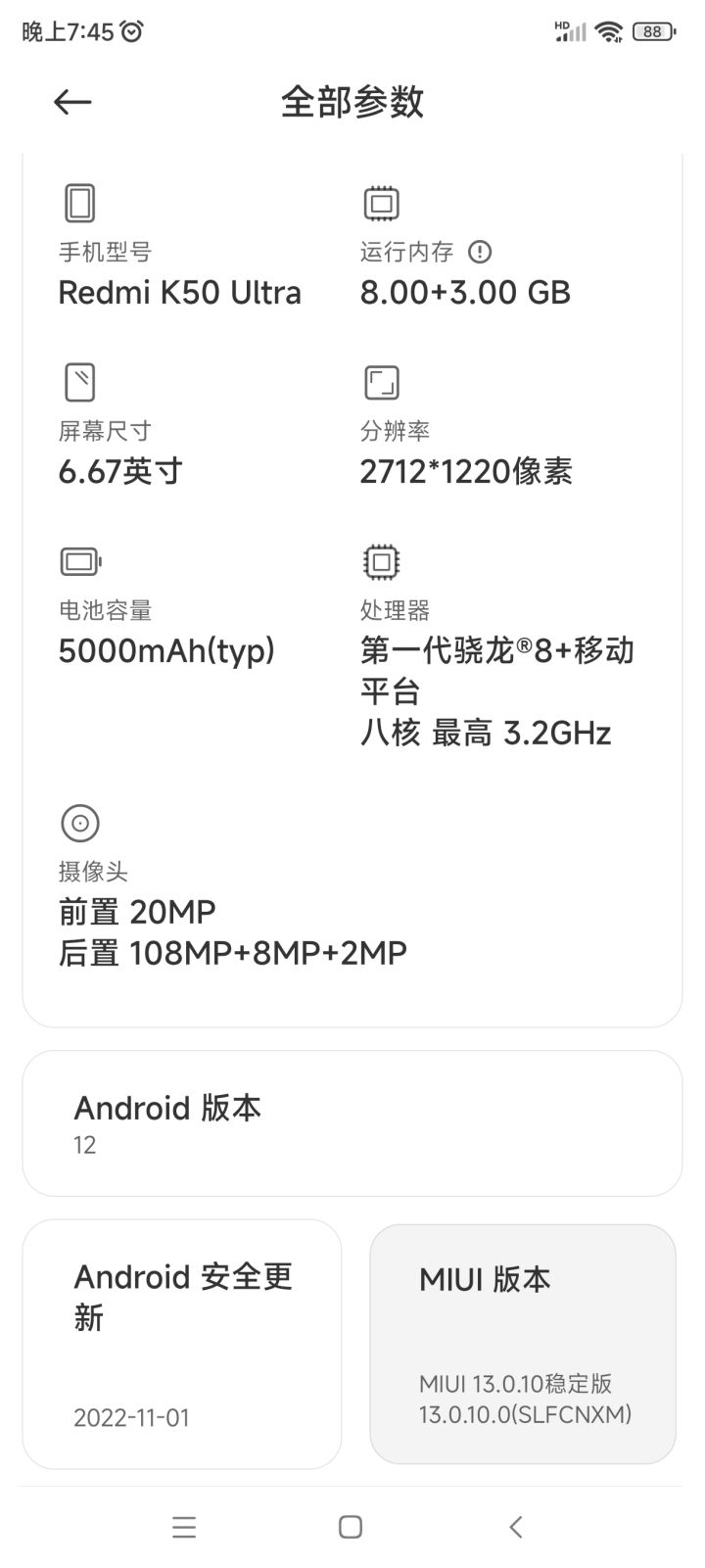Open recent apps from the navigation bar
Viewport: 705px width, 1568px height.
pos(184,1527)
